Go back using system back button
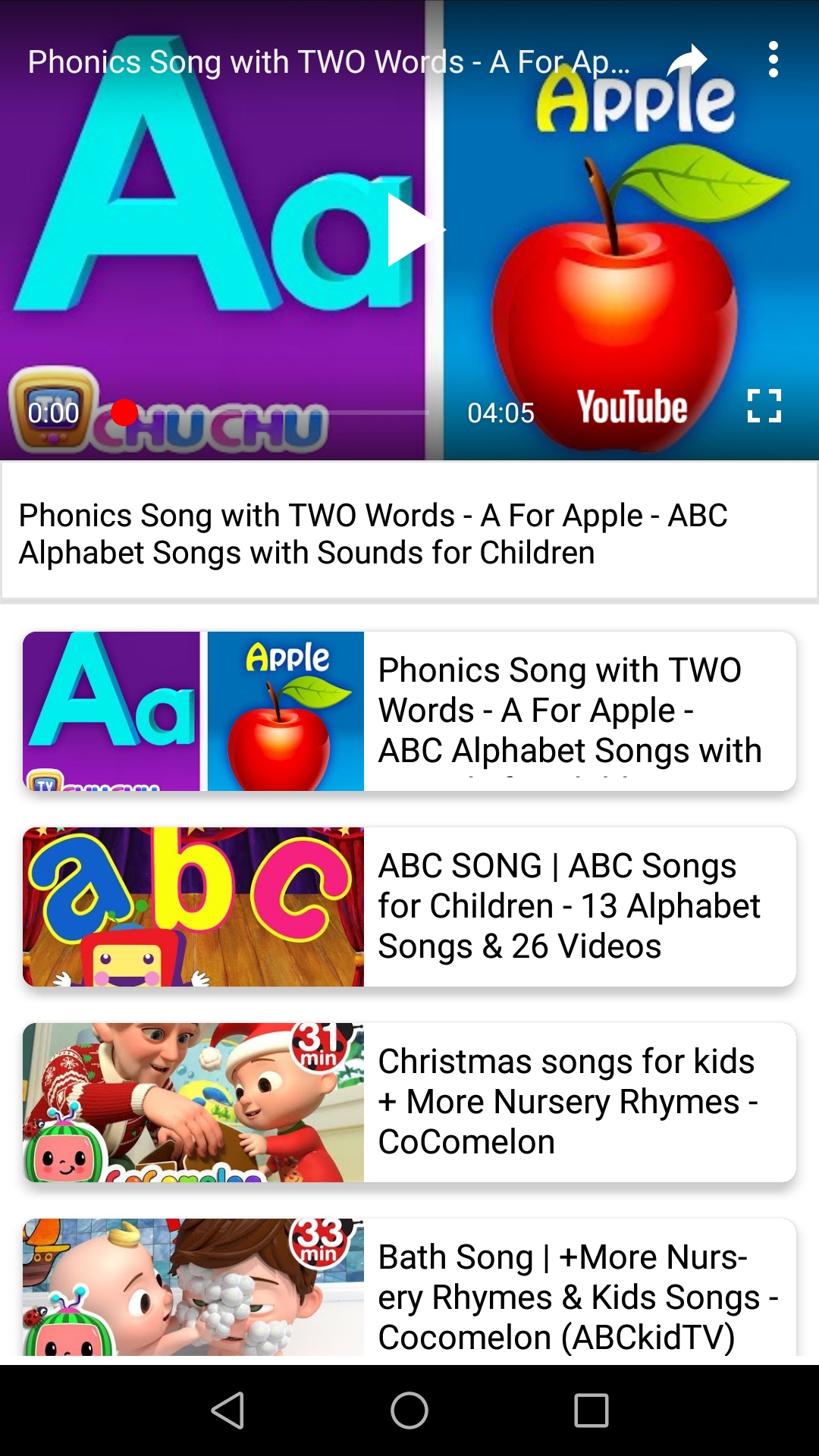The height and width of the screenshot is (1456, 819). tap(227, 1410)
